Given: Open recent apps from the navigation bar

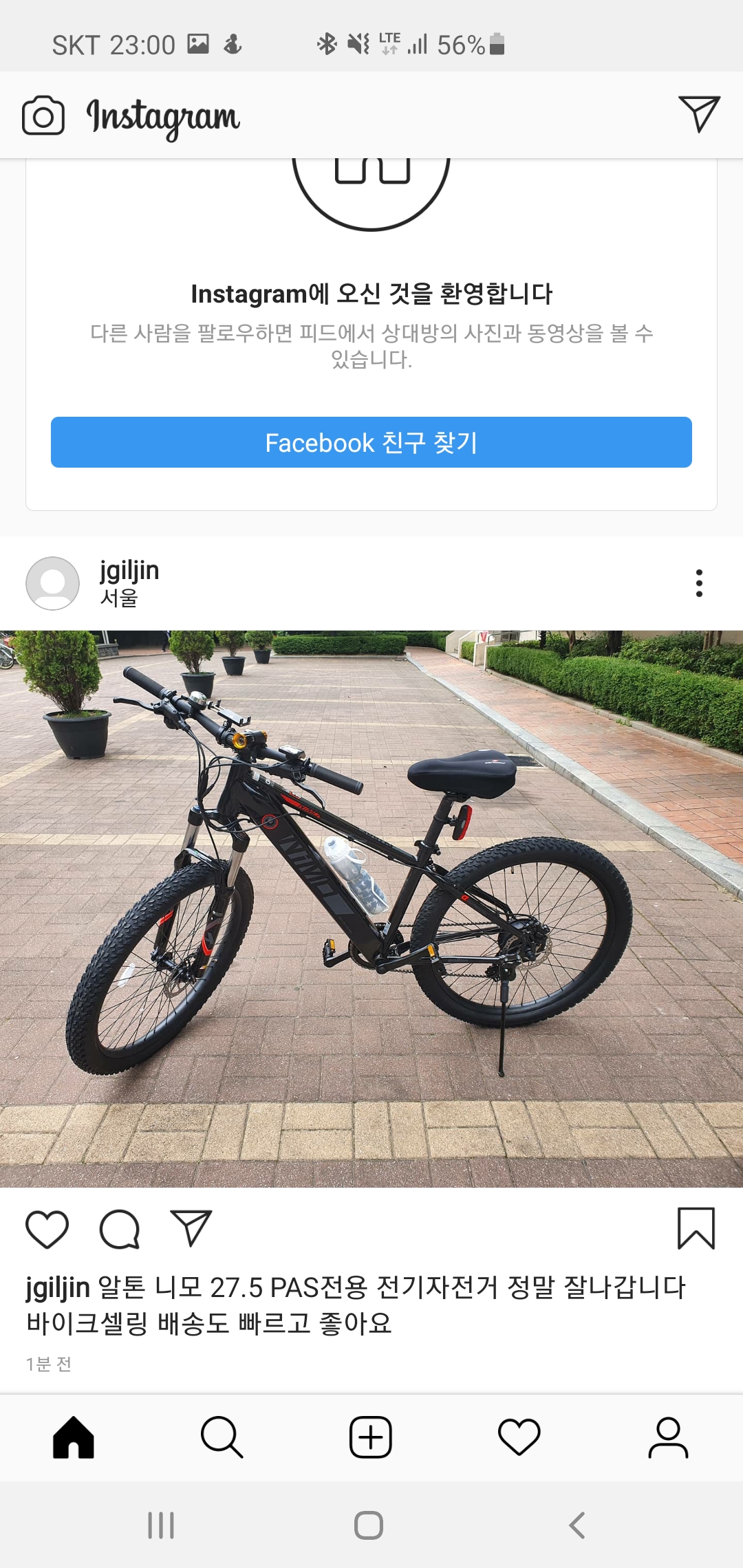Looking at the screenshot, I should pyautogui.click(x=161, y=1525).
